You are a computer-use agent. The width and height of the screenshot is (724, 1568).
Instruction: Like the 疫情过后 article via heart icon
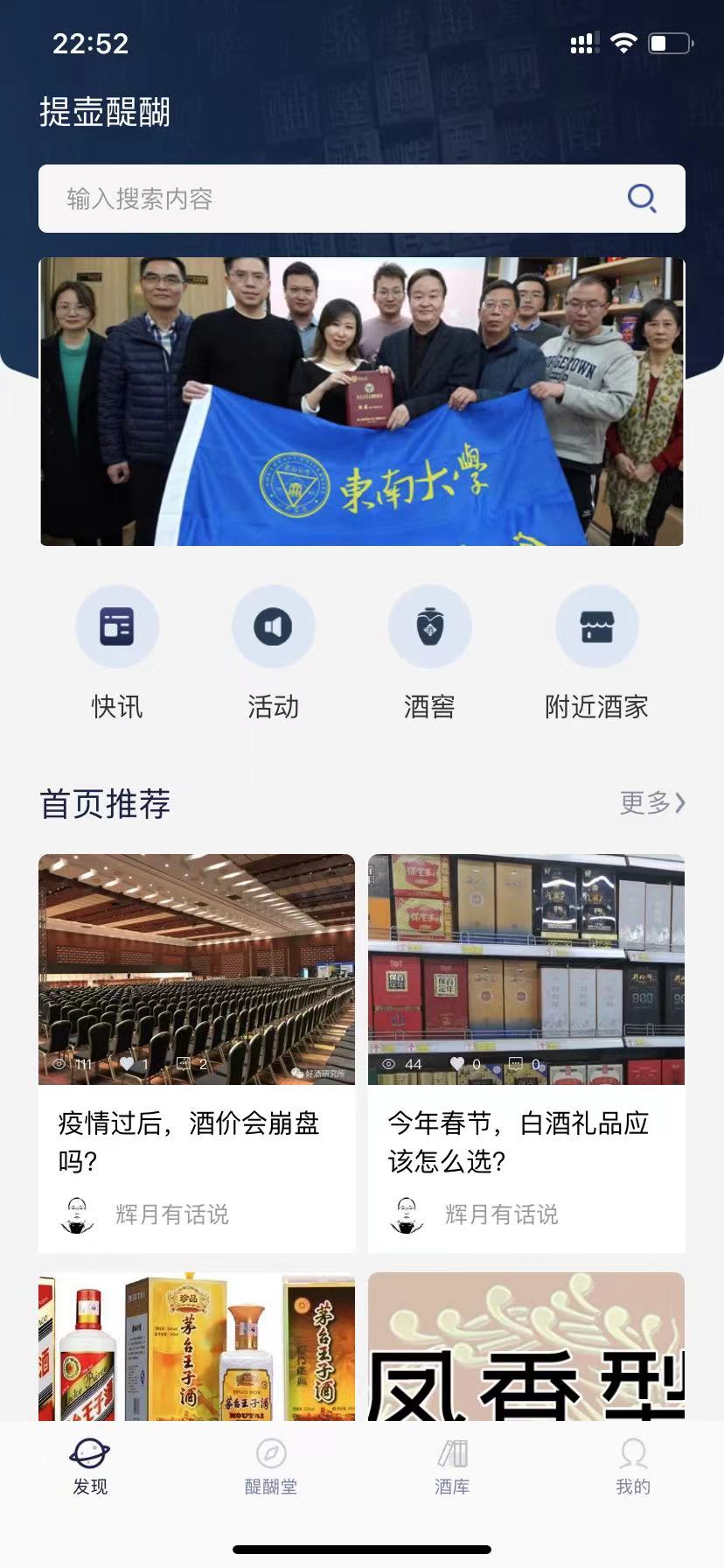pos(125,1063)
